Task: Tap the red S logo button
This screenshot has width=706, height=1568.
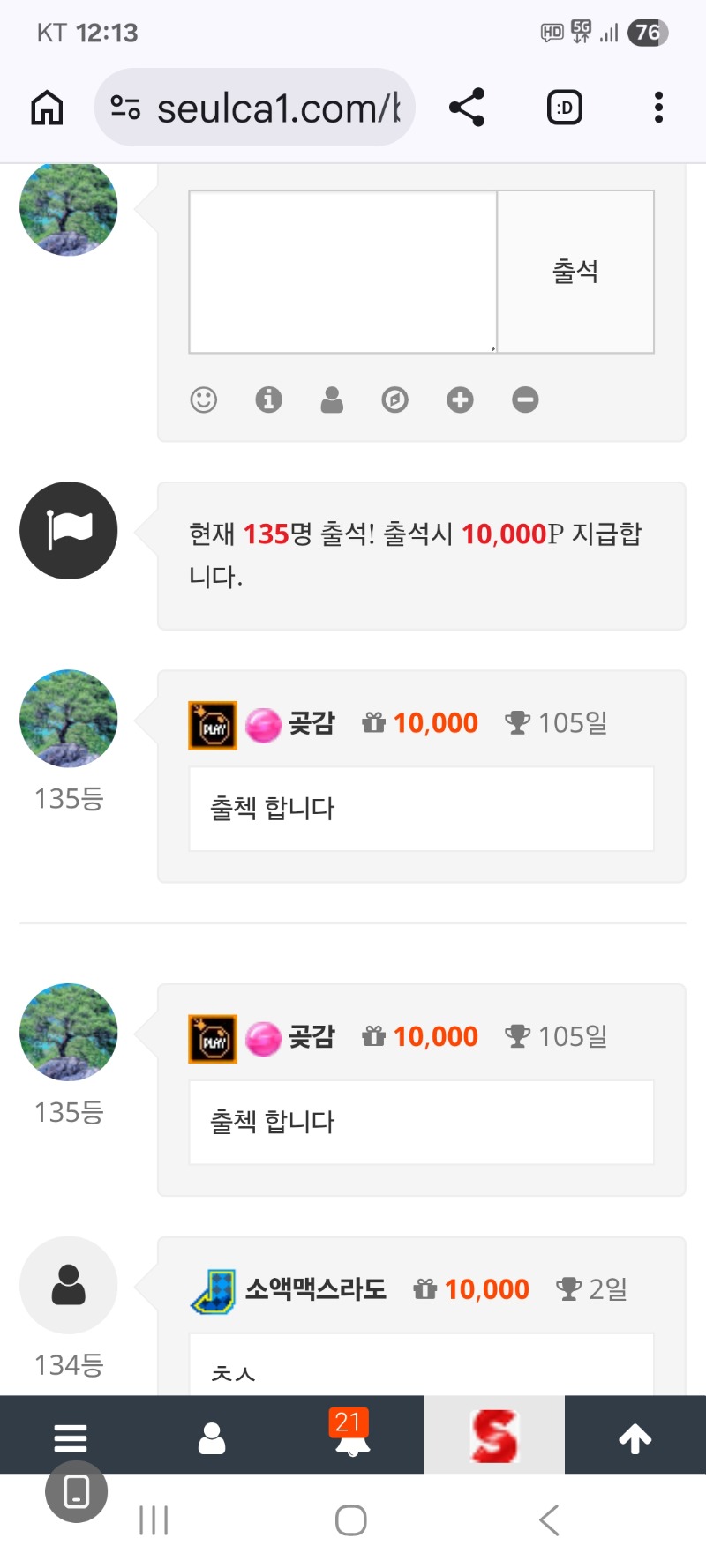Action: click(x=494, y=1436)
